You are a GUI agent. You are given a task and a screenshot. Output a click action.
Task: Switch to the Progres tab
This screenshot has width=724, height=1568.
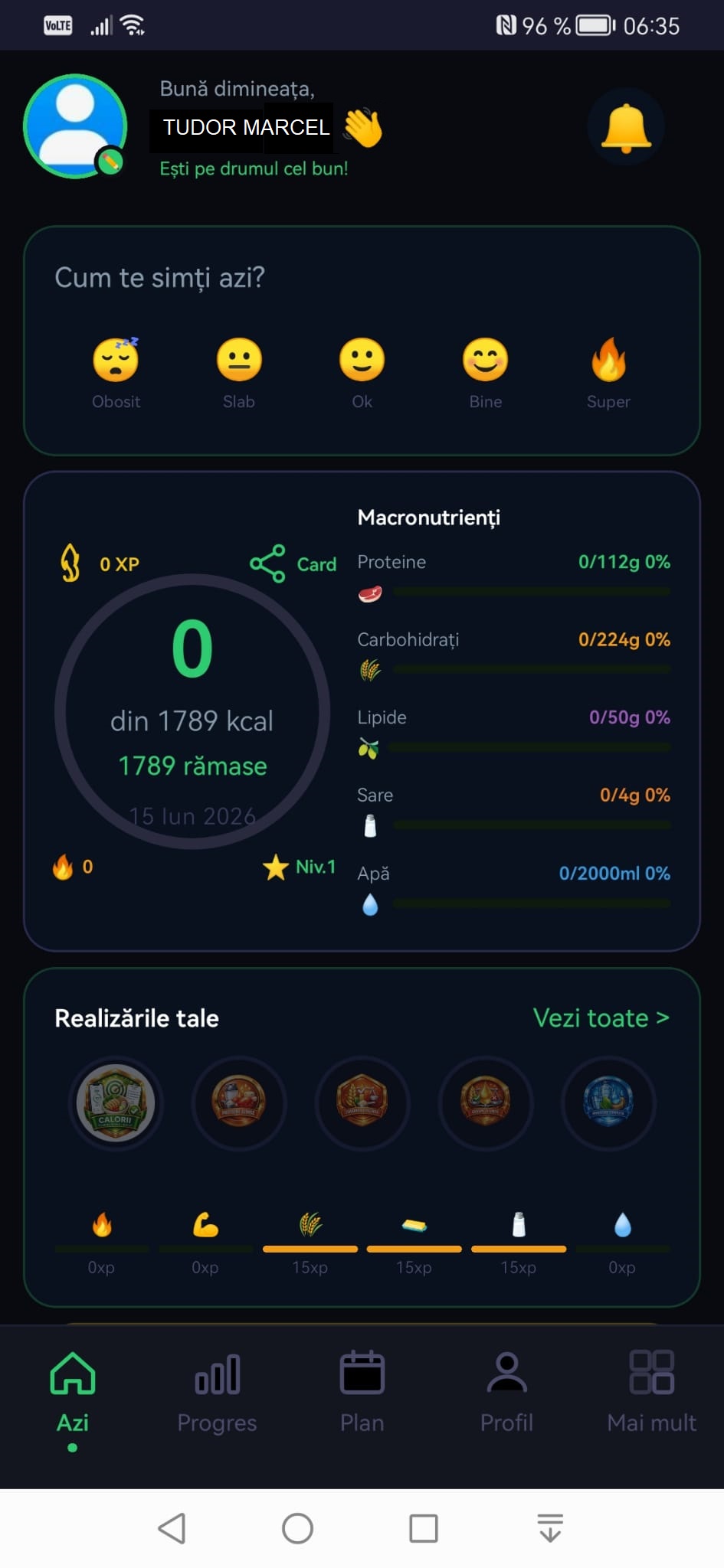tap(217, 1393)
